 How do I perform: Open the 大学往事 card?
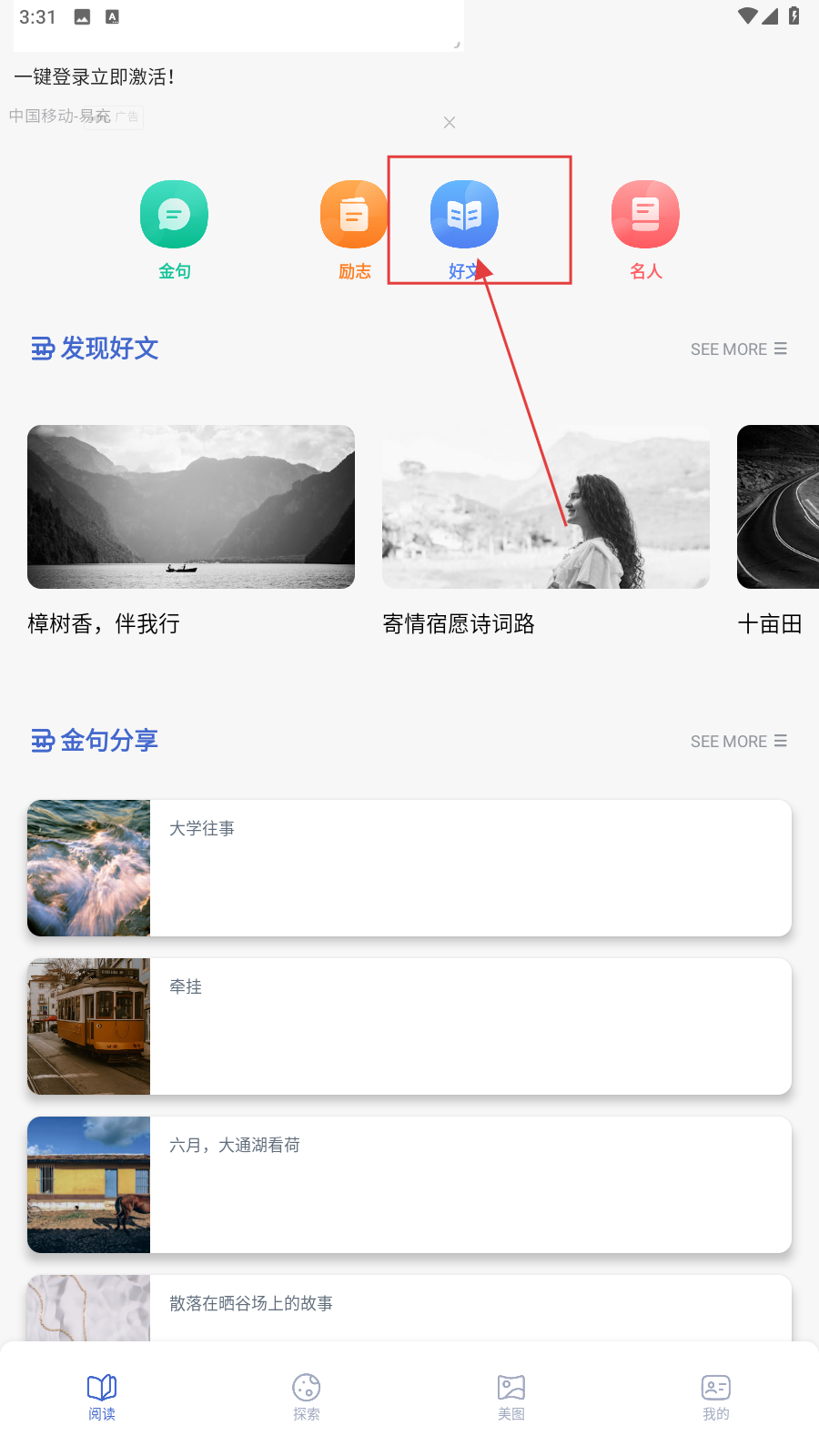409,868
